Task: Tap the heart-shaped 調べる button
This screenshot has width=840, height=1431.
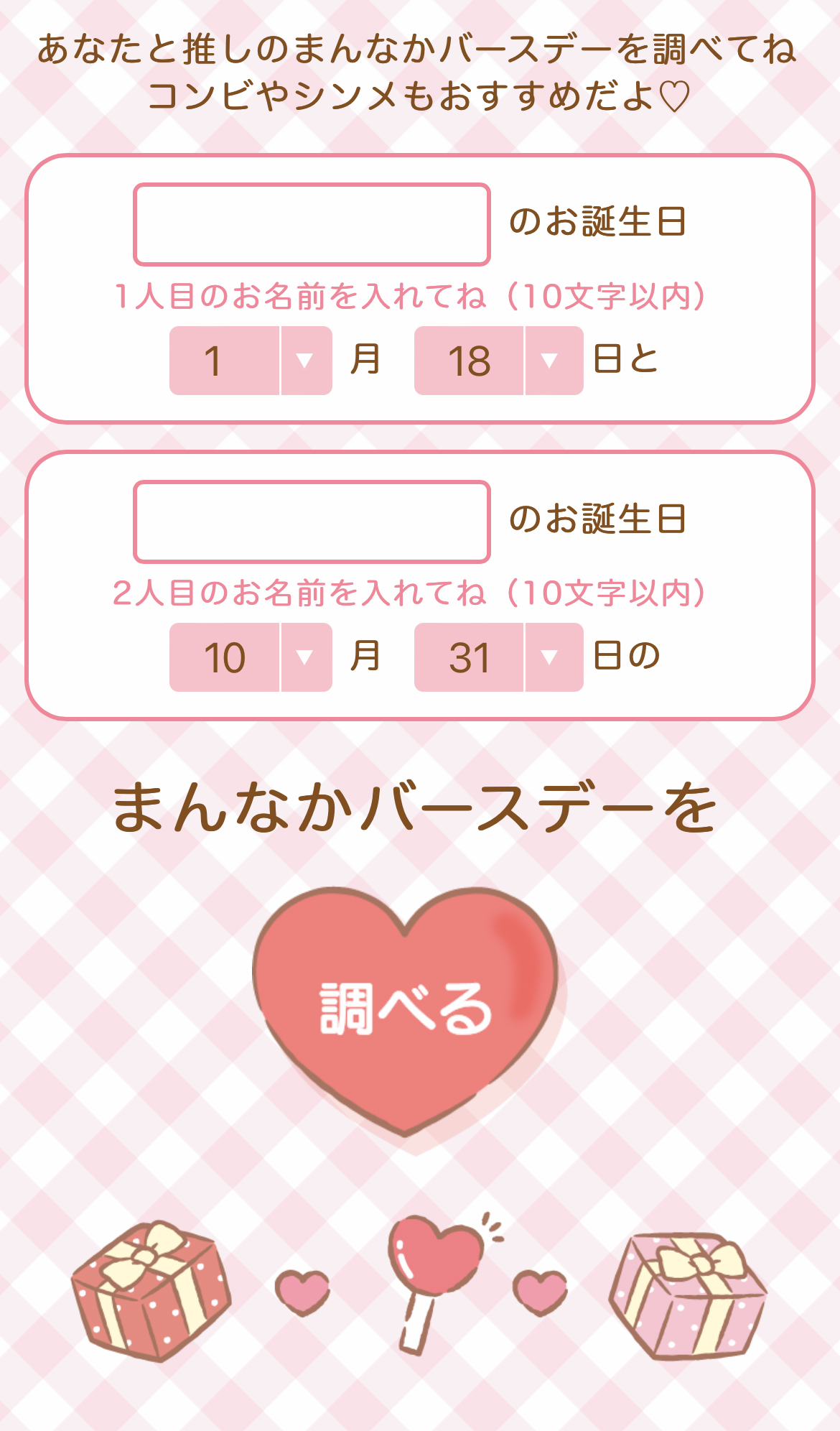Action: pyautogui.click(x=405, y=1008)
